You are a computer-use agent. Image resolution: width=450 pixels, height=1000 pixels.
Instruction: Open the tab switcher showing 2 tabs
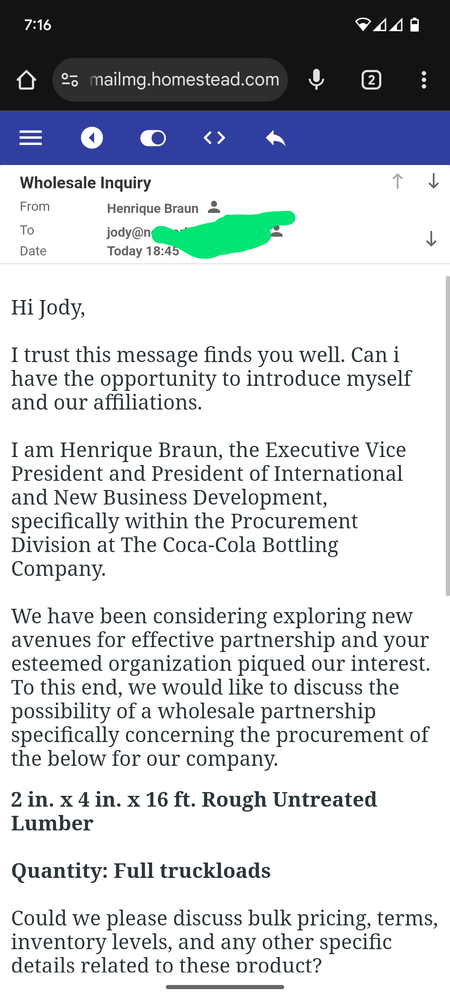click(371, 80)
